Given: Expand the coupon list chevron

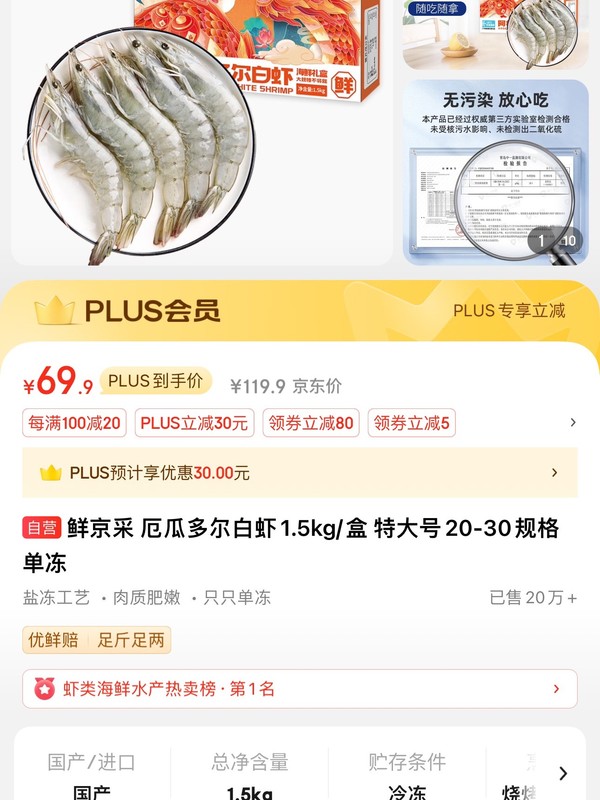Looking at the screenshot, I should [x=573, y=423].
